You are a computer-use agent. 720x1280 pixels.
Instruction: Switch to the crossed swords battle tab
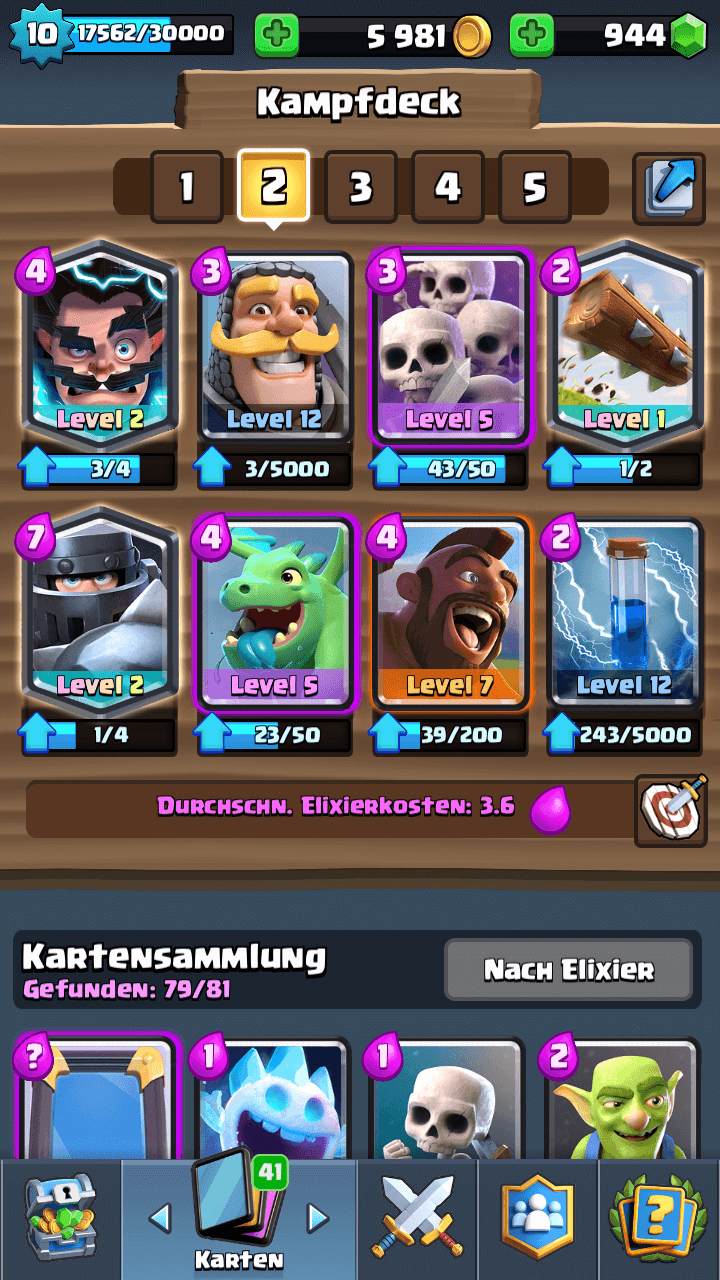tap(417, 1220)
